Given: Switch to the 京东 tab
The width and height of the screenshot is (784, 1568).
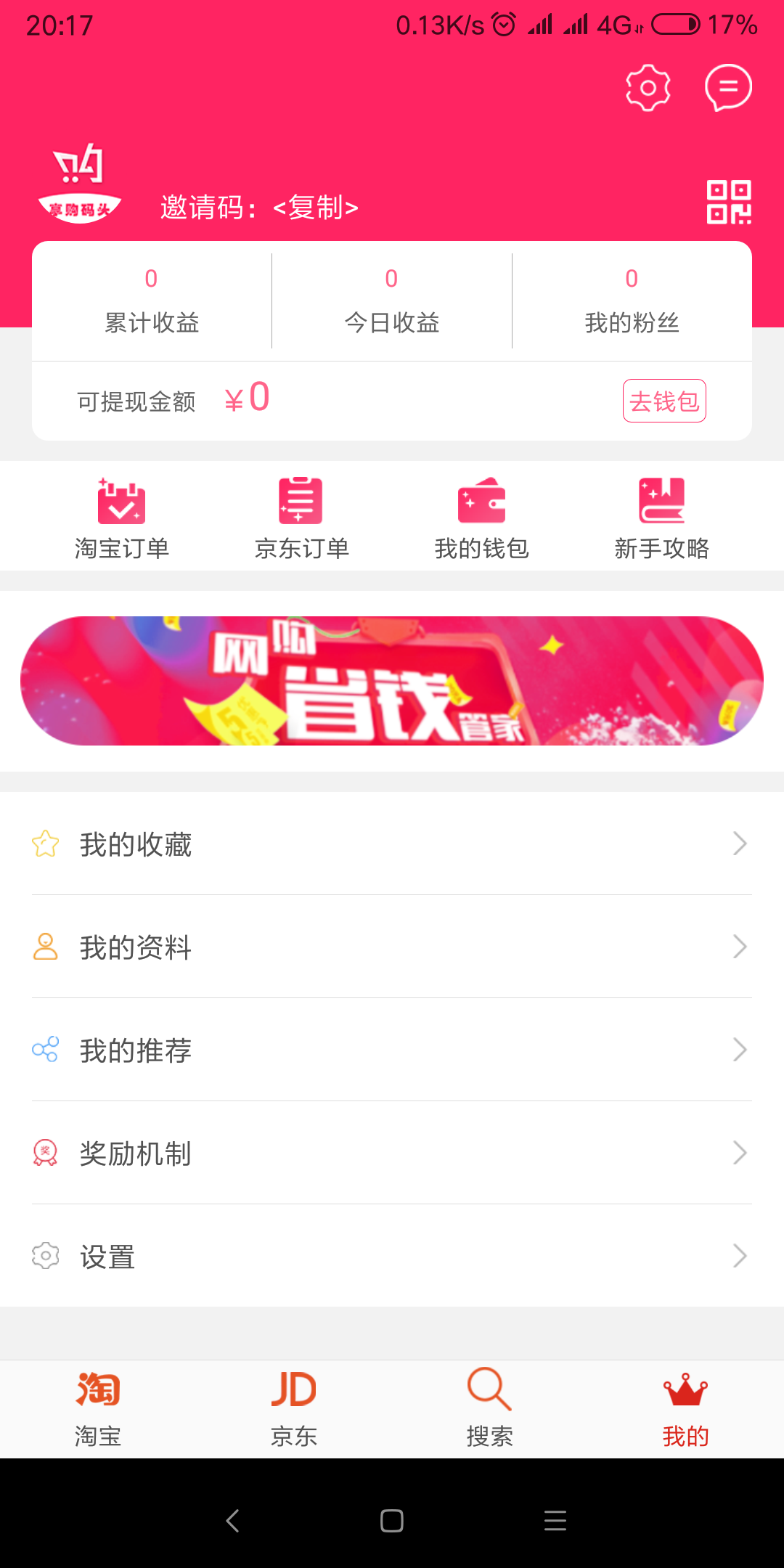Looking at the screenshot, I should click(294, 1408).
